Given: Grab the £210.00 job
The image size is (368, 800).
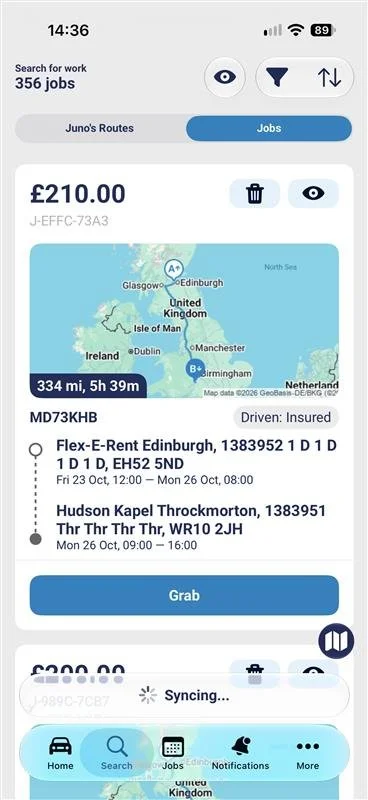Looking at the screenshot, I should coord(184,595).
